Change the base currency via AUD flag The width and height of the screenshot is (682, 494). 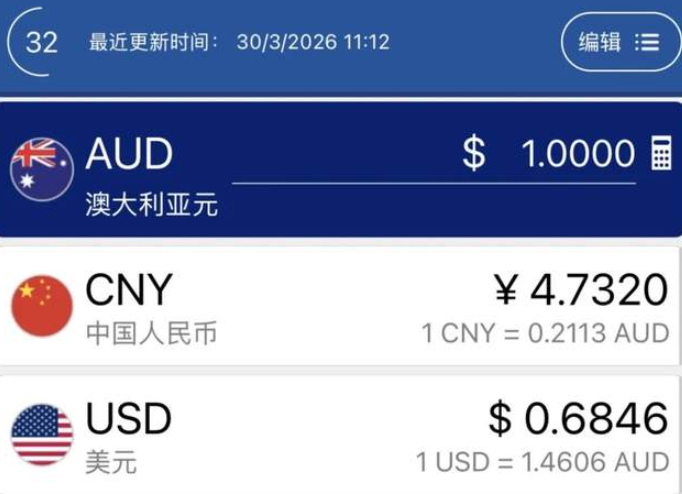point(42,166)
